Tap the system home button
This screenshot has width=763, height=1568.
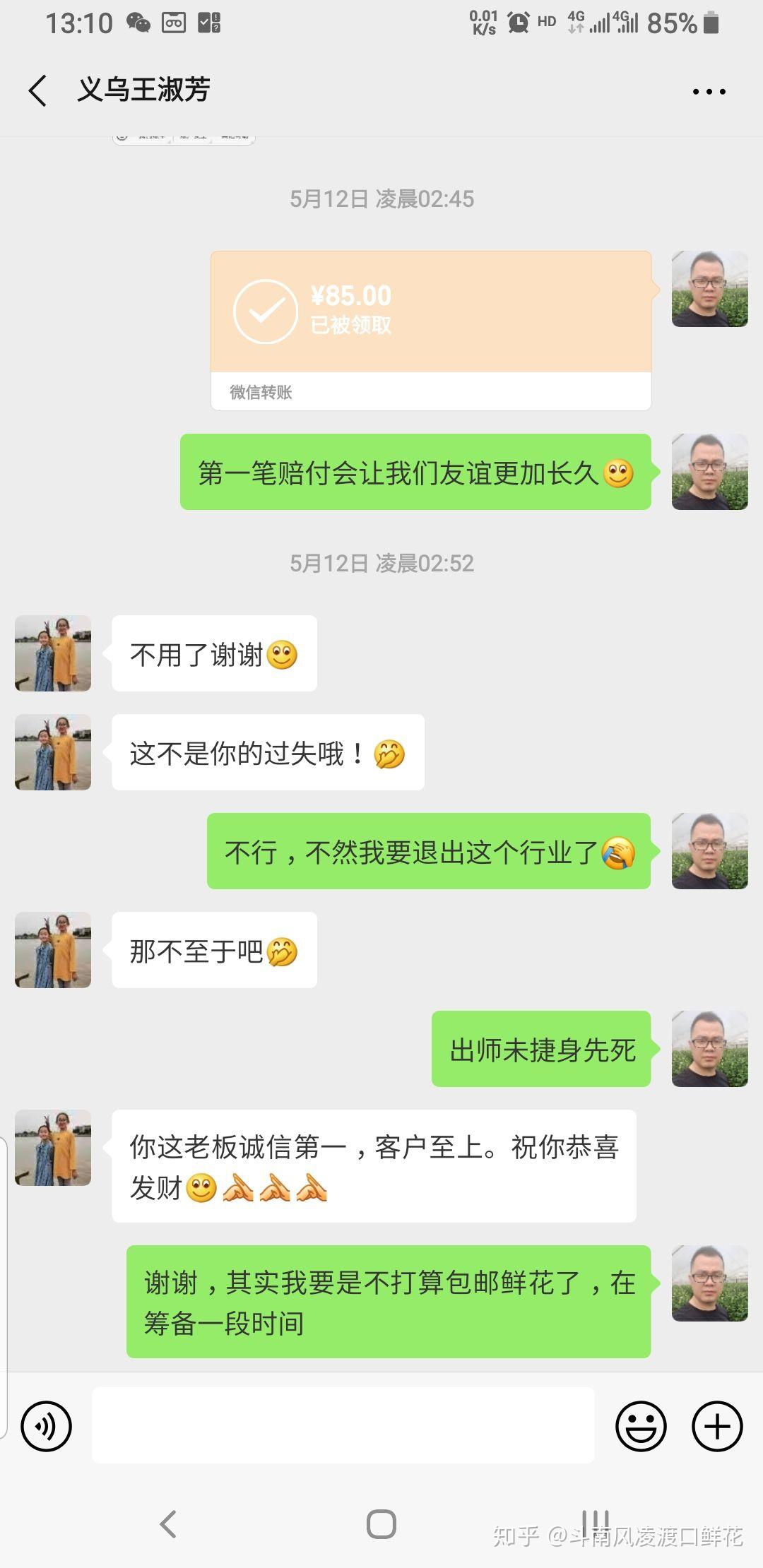pos(381,1524)
